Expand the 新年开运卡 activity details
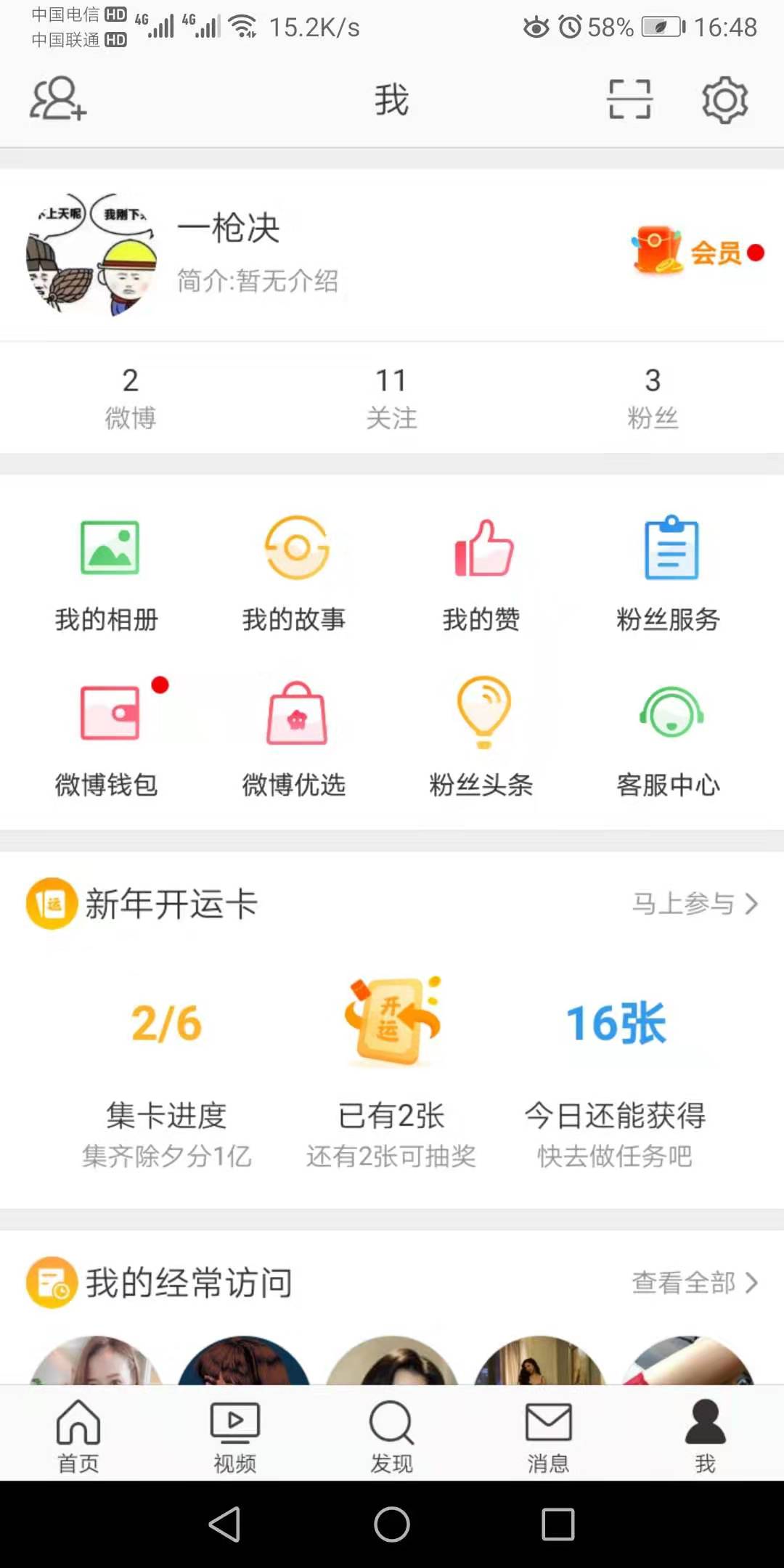 [173, 904]
